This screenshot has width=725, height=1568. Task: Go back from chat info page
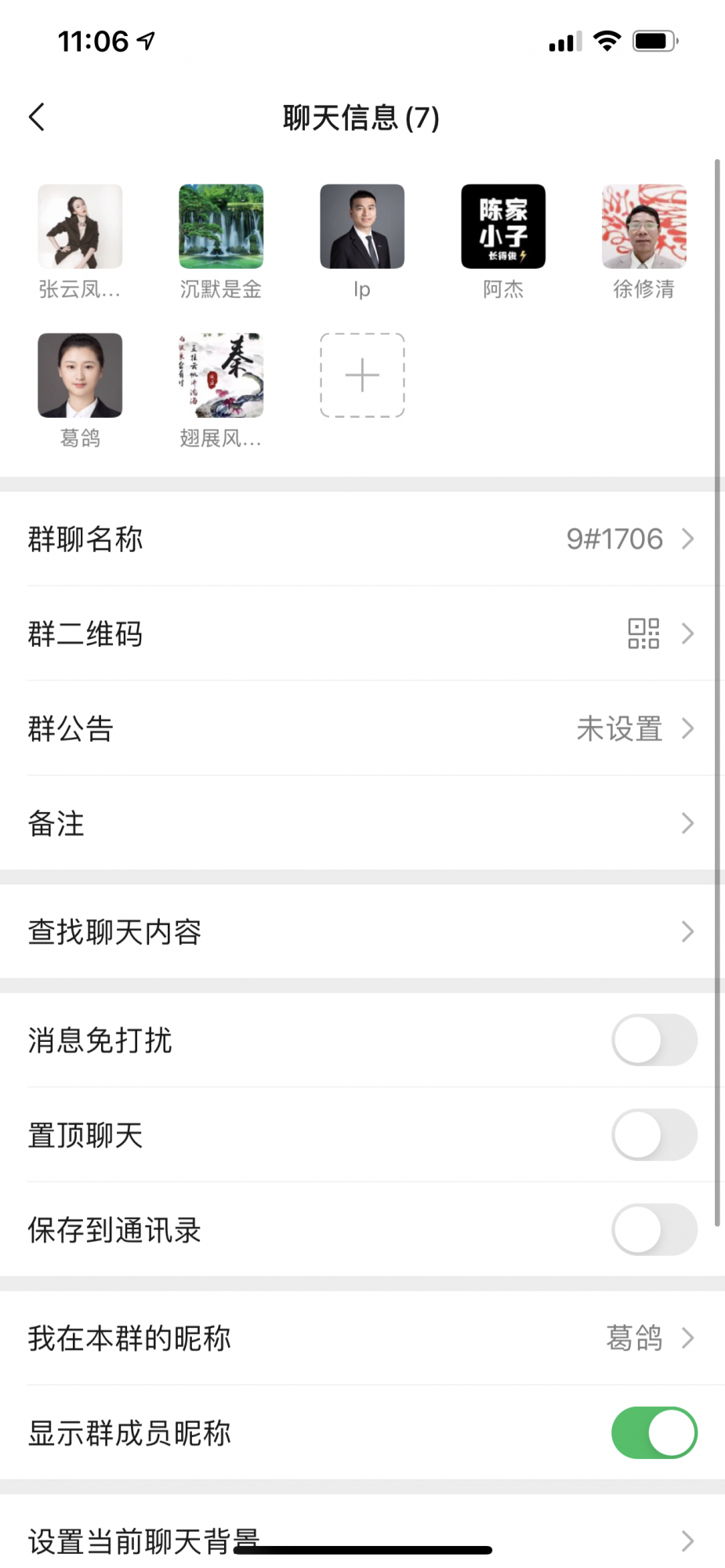[x=37, y=118]
